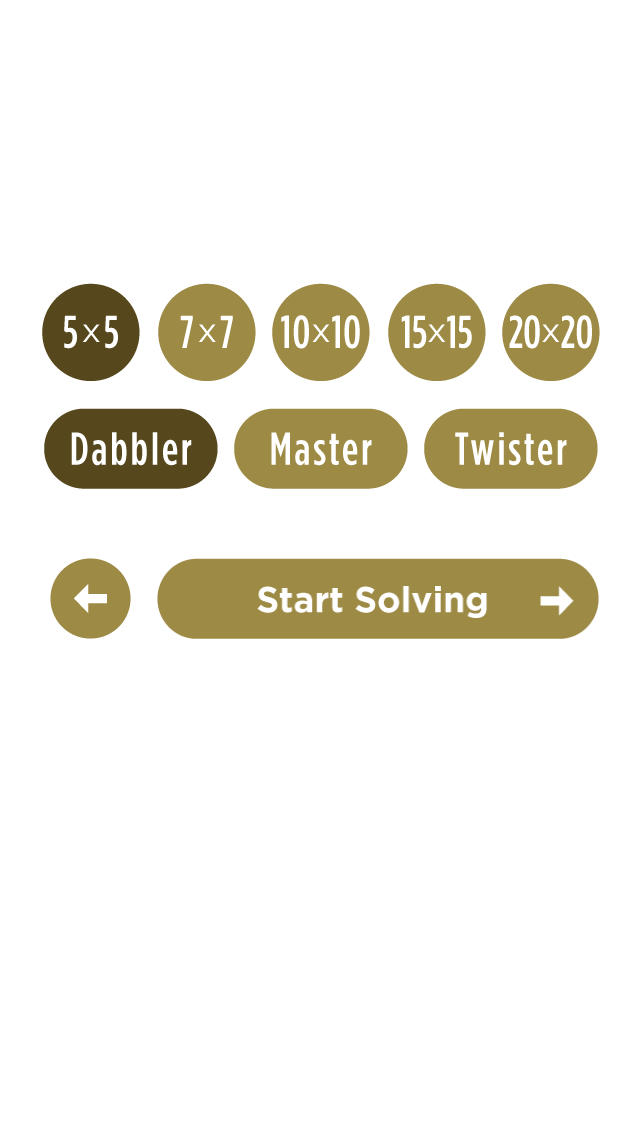Tap Start Solving to begin
640x1136 pixels.
click(x=378, y=598)
